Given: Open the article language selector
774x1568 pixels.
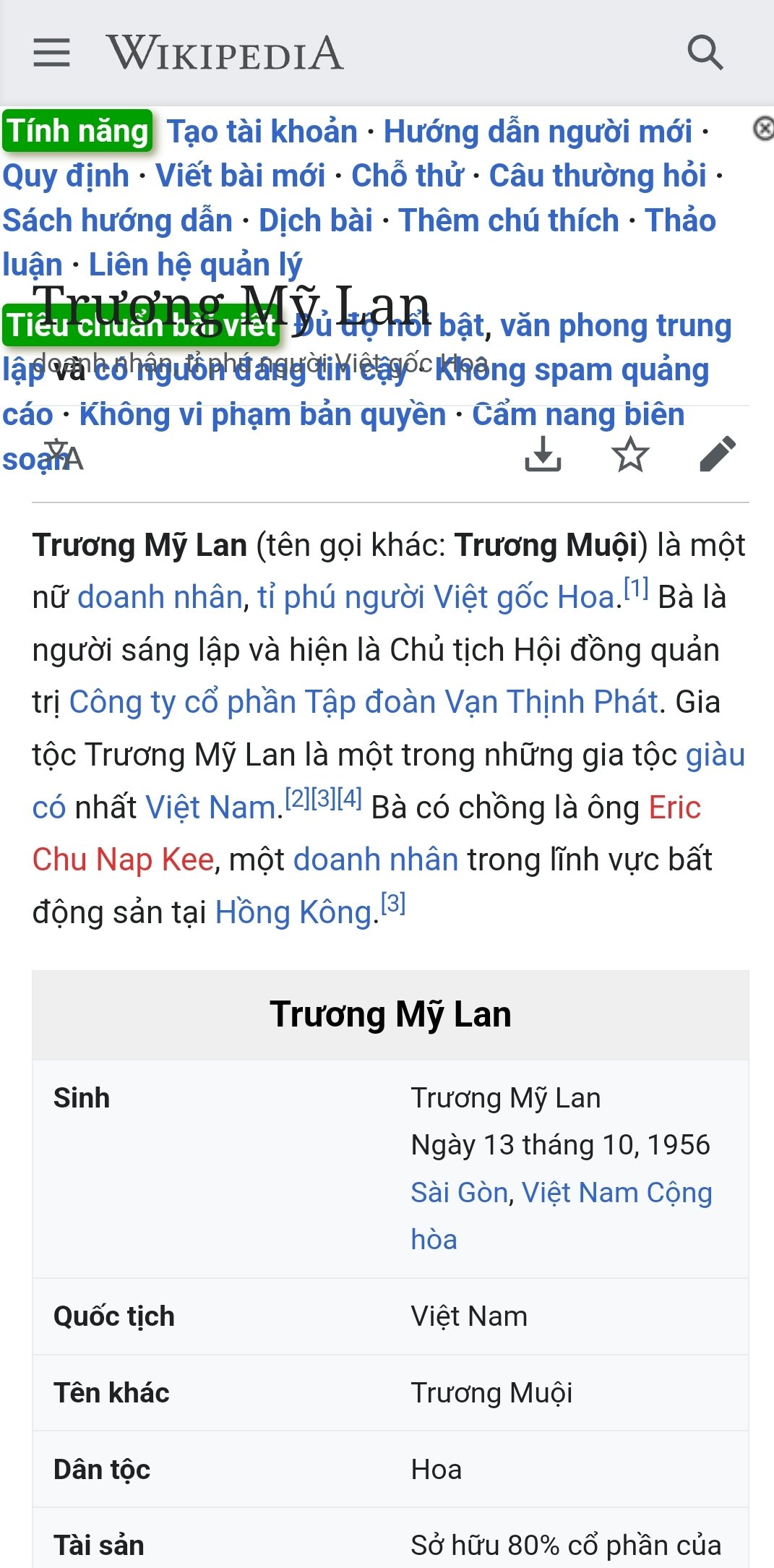Looking at the screenshot, I should [x=64, y=455].
